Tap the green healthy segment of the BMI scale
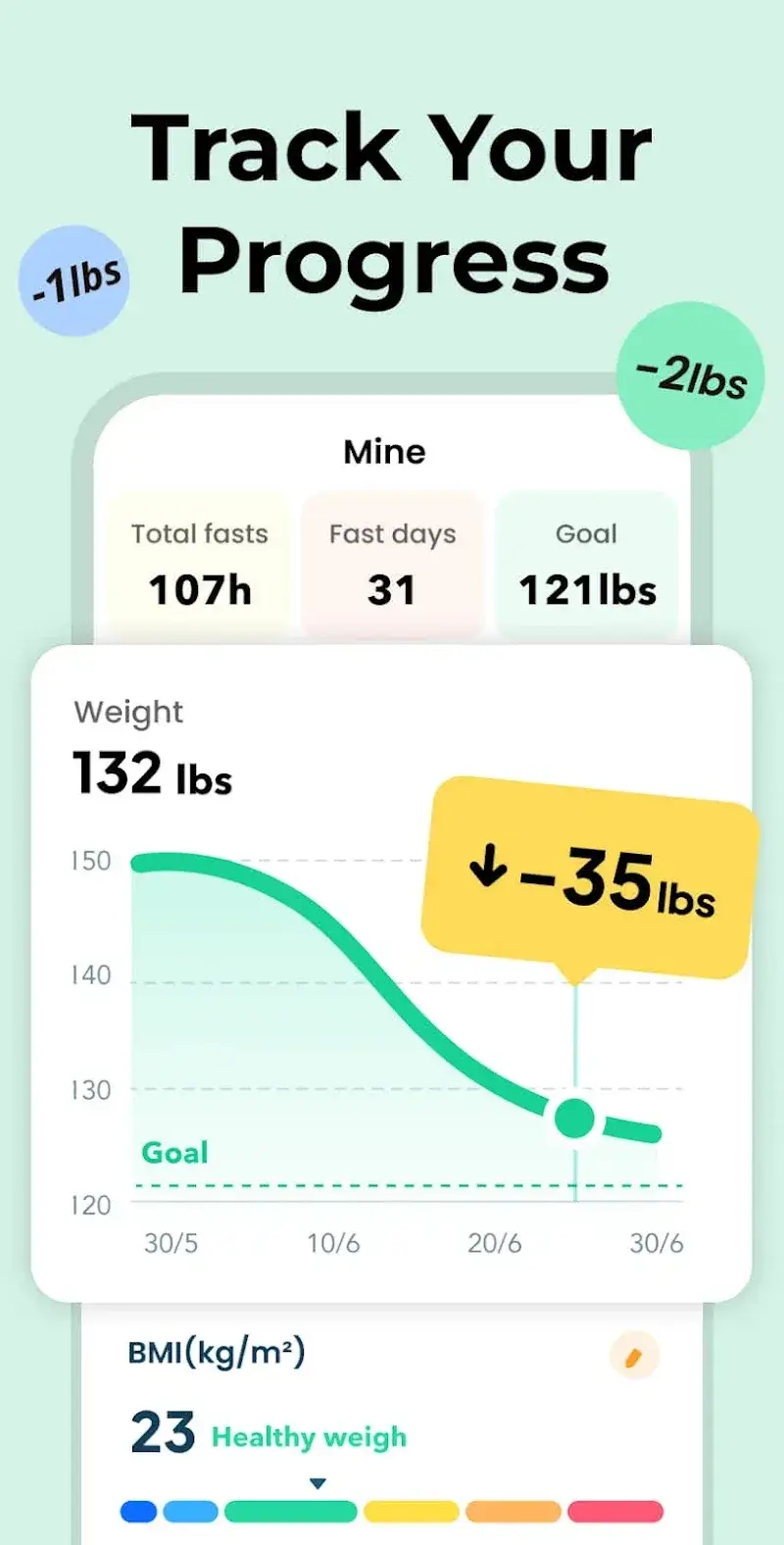 (290, 1513)
